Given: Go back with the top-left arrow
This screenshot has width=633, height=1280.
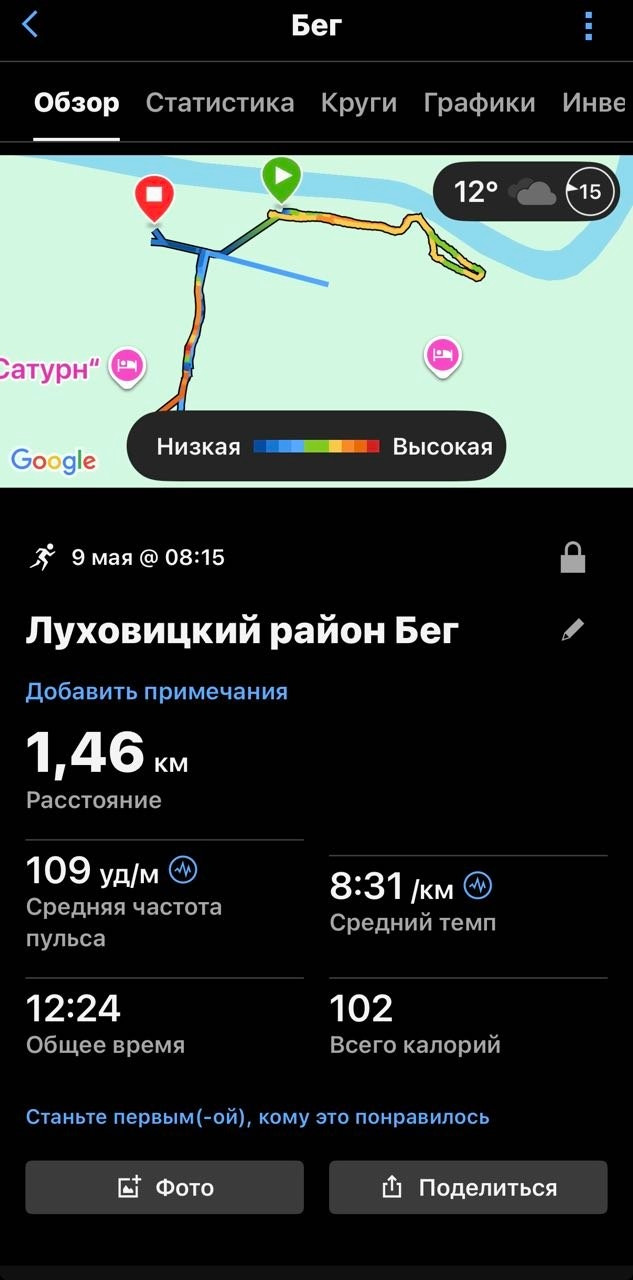Looking at the screenshot, I should pyautogui.click(x=30, y=25).
